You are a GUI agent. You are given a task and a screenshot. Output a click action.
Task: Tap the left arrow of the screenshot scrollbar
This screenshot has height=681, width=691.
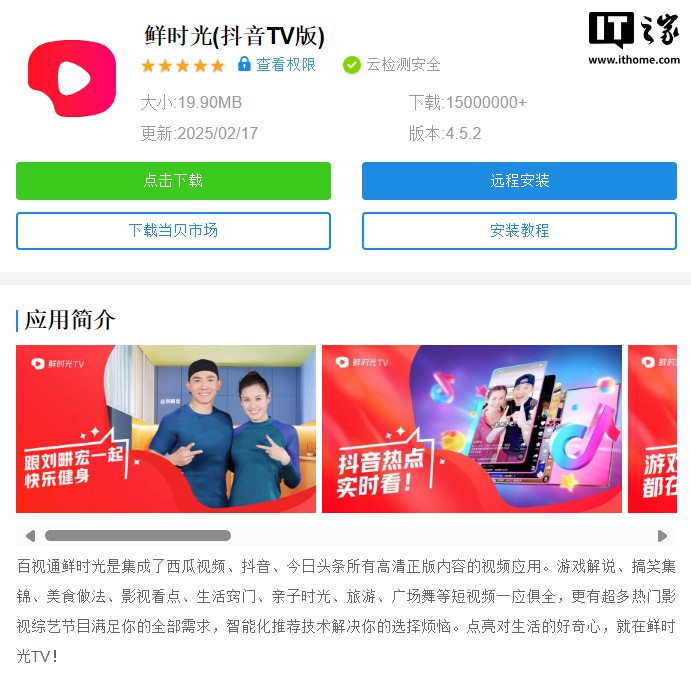(x=30, y=536)
